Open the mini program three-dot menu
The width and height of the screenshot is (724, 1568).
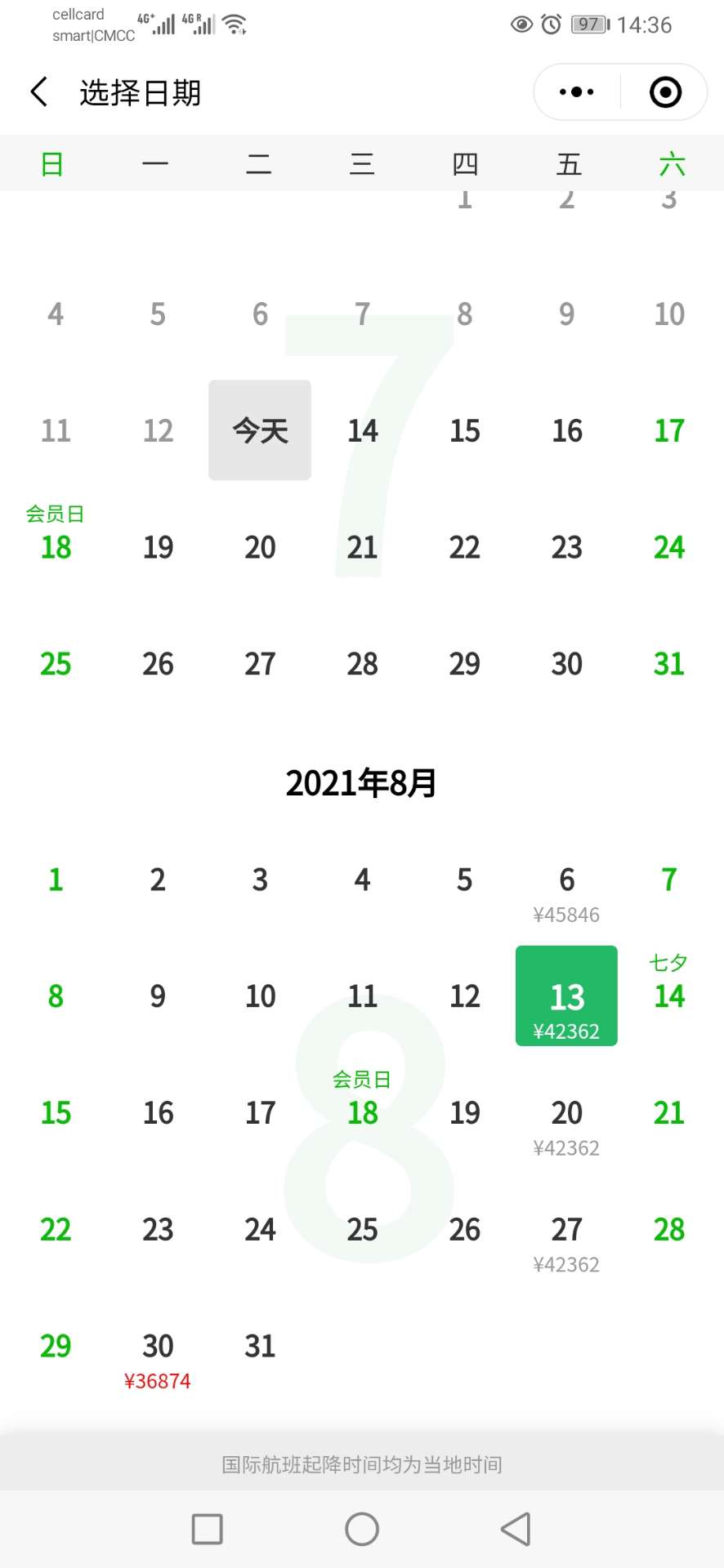pyautogui.click(x=577, y=92)
